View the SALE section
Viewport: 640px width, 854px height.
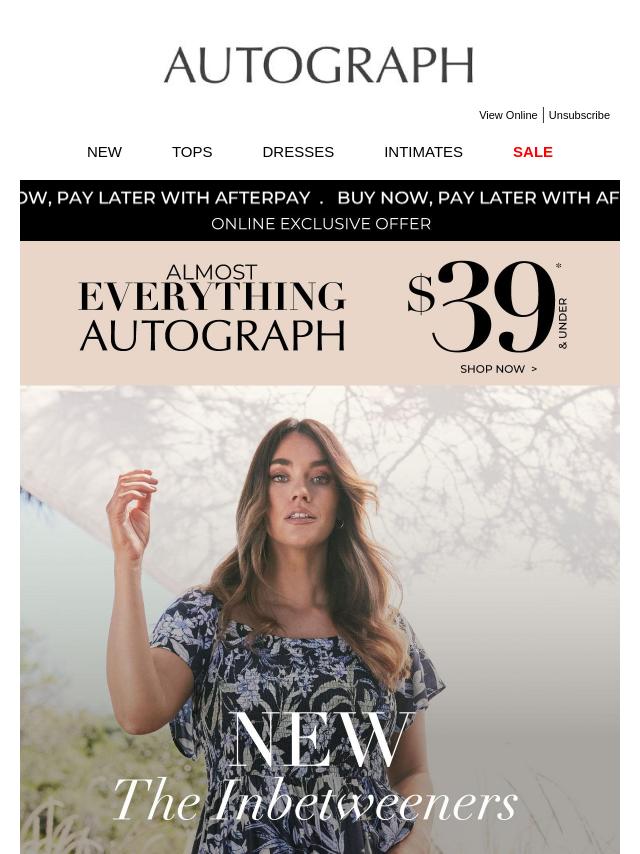pos(532,152)
